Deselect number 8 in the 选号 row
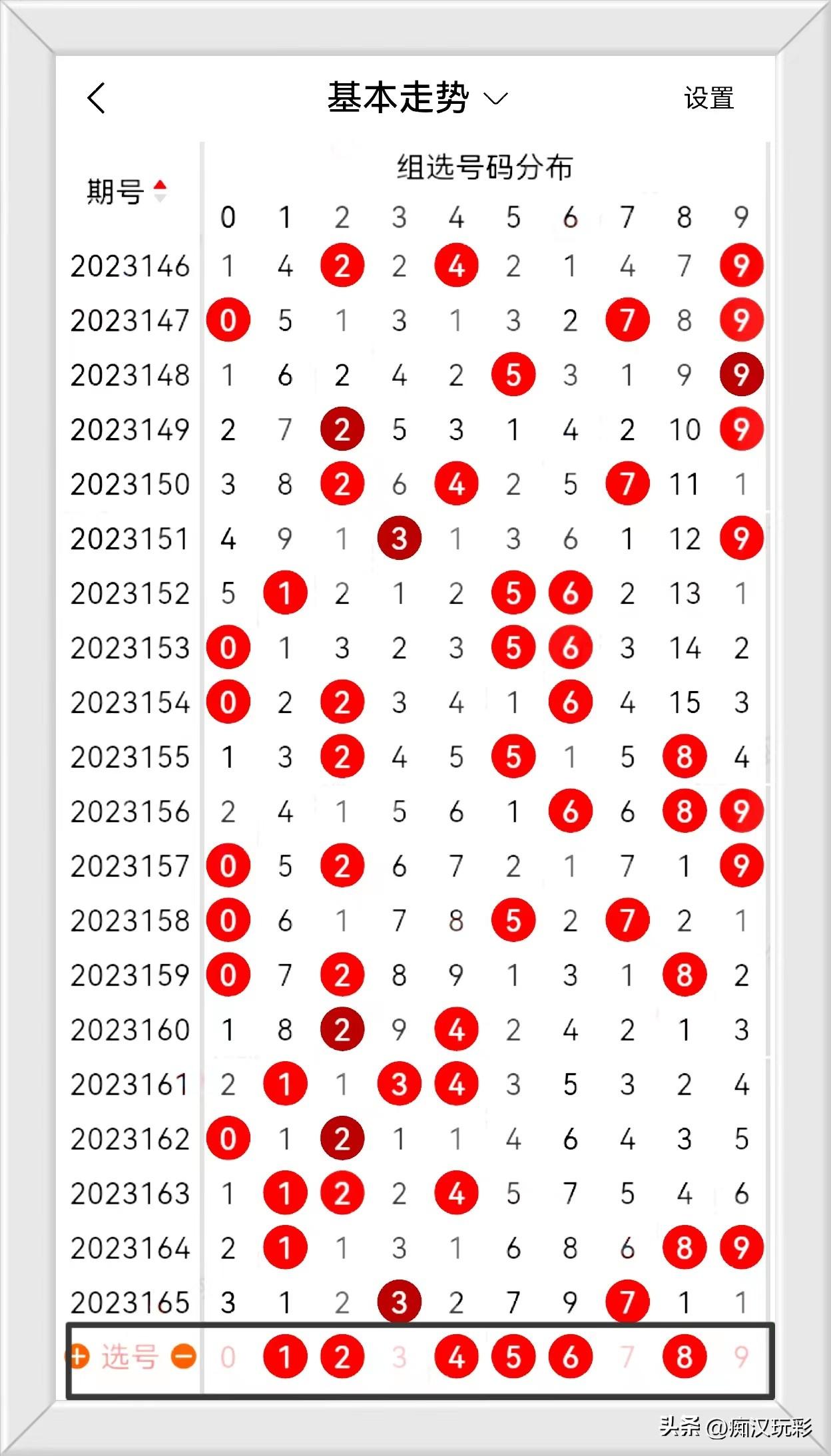The width and height of the screenshot is (831, 1456). 684,1357
